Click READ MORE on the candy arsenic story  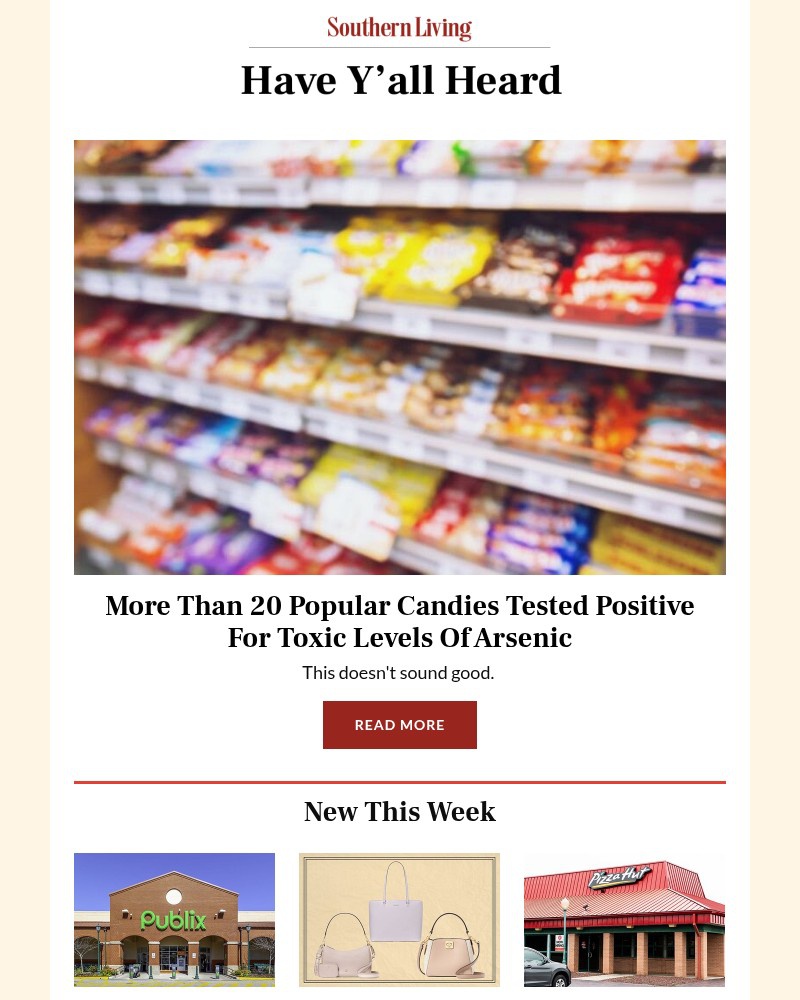coord(399,724)
